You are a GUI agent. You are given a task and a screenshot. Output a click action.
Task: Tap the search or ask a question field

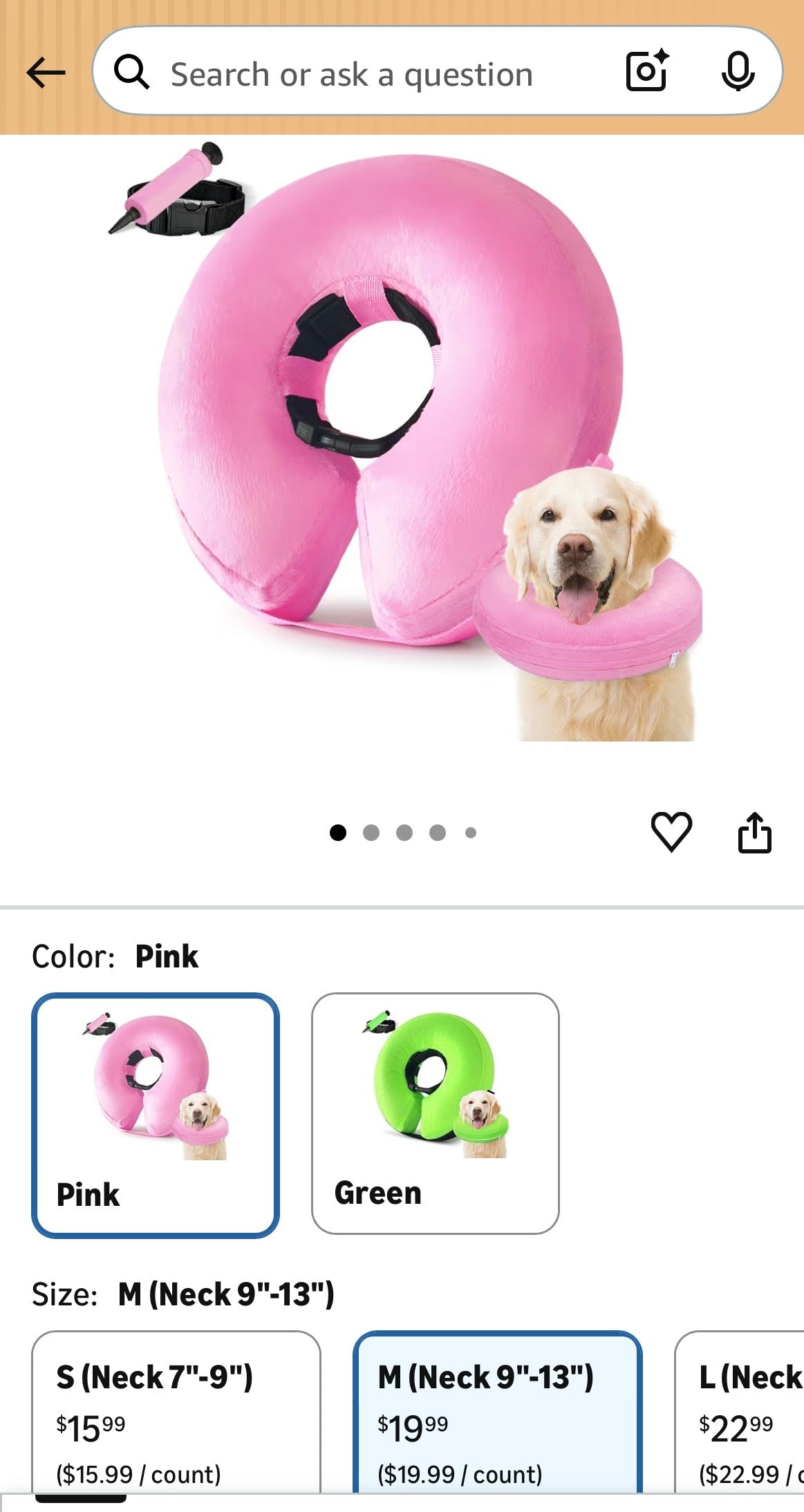click(351, 74)
